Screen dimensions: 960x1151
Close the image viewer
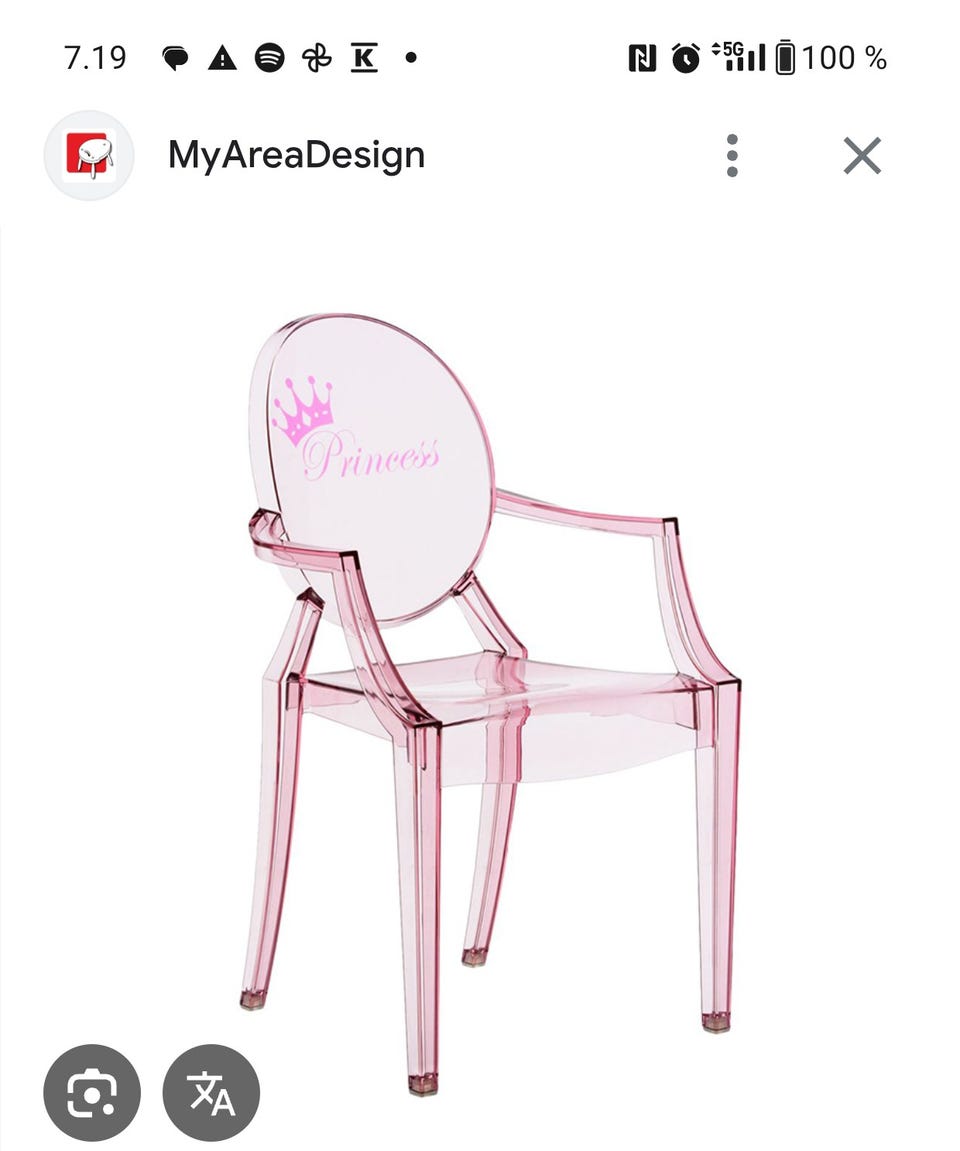click(861, 156)
